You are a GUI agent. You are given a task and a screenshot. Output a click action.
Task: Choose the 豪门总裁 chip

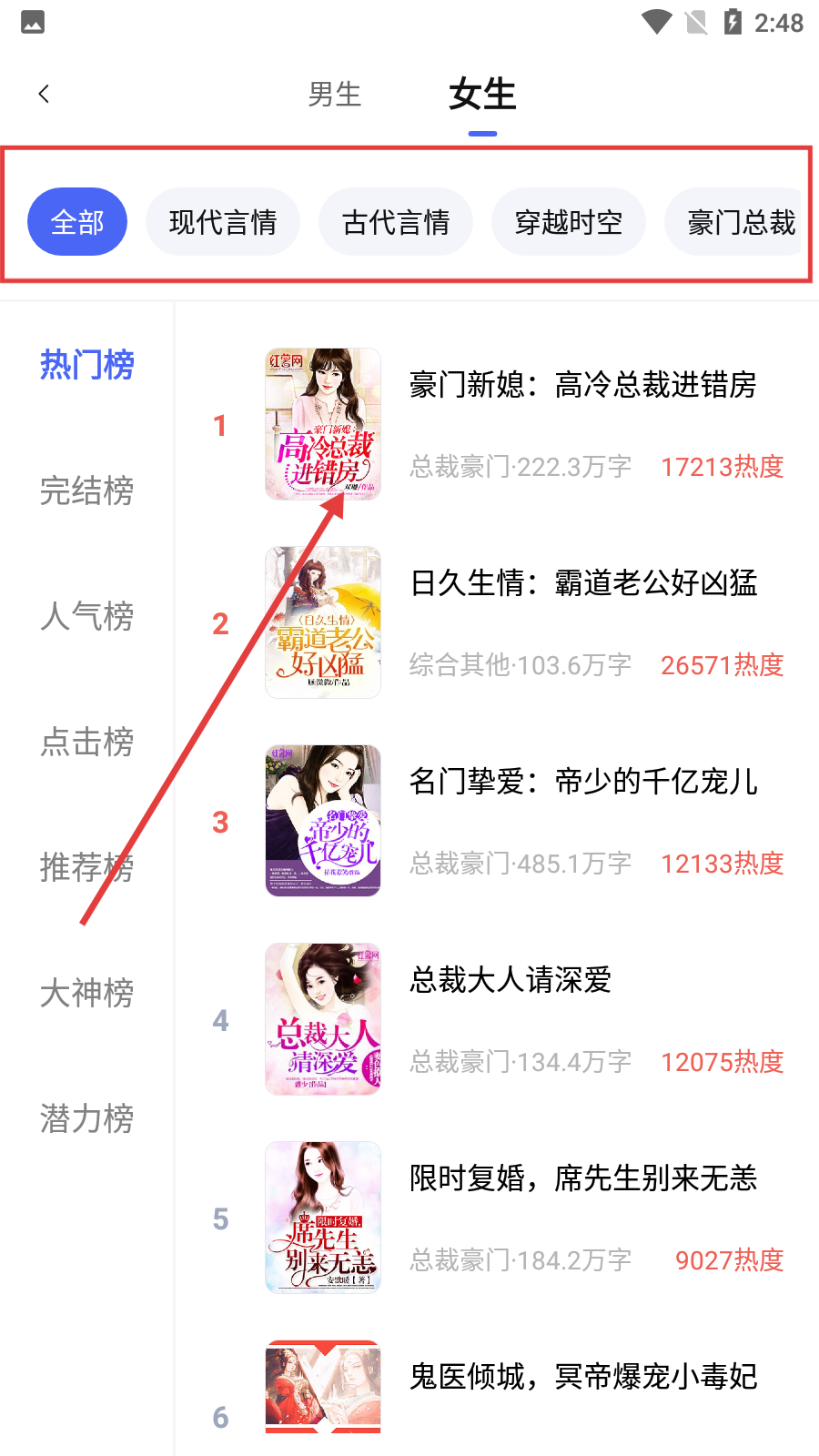[x=737, y=222]
